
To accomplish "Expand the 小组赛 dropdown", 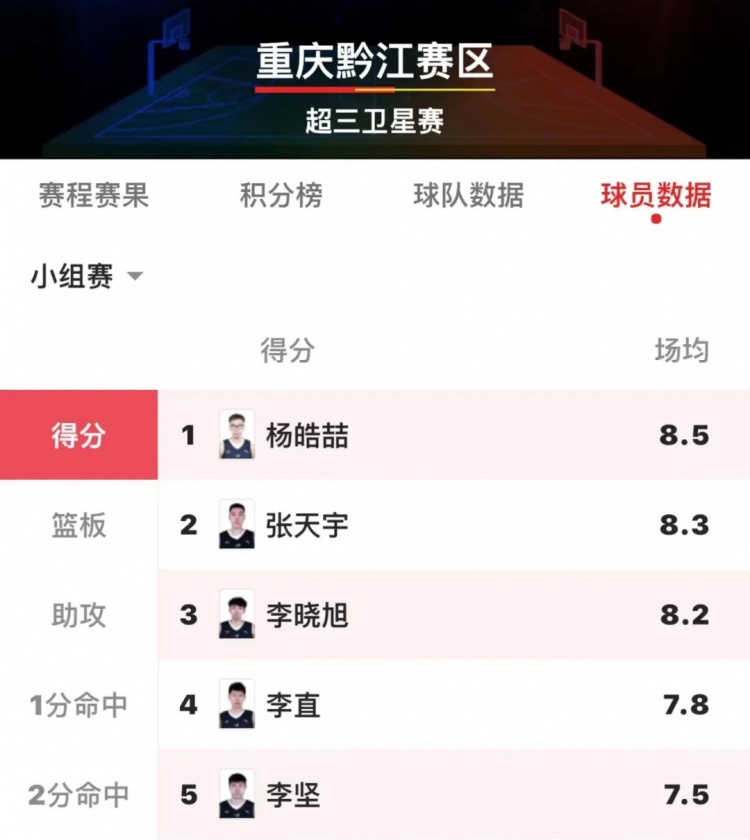I will [x=86, y=276].
